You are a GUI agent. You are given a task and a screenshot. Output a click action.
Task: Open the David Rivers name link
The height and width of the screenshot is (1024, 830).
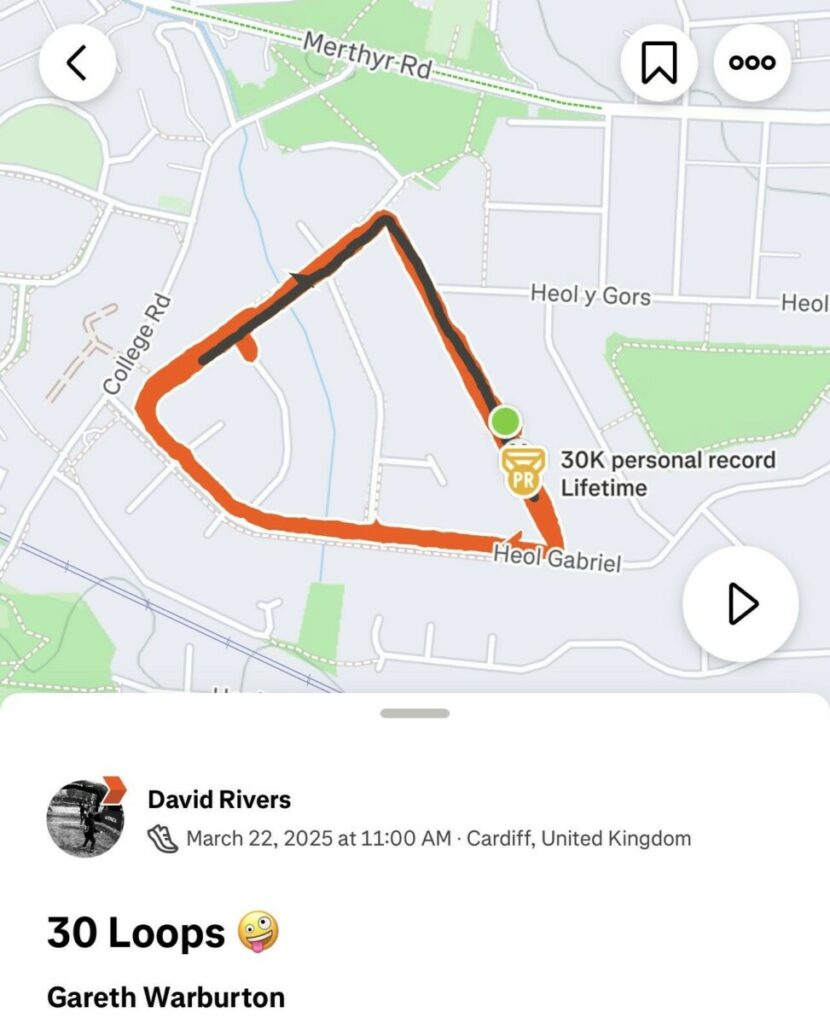(219, 799)
